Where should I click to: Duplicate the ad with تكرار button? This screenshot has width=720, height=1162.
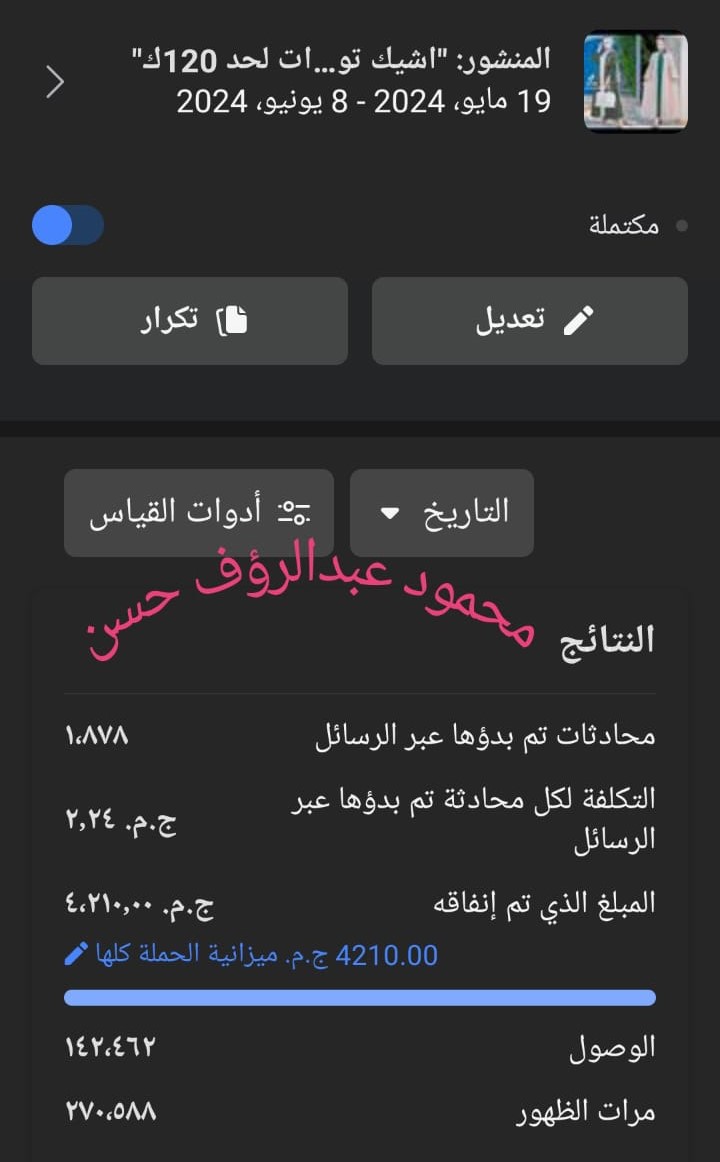tap(190, 320)
